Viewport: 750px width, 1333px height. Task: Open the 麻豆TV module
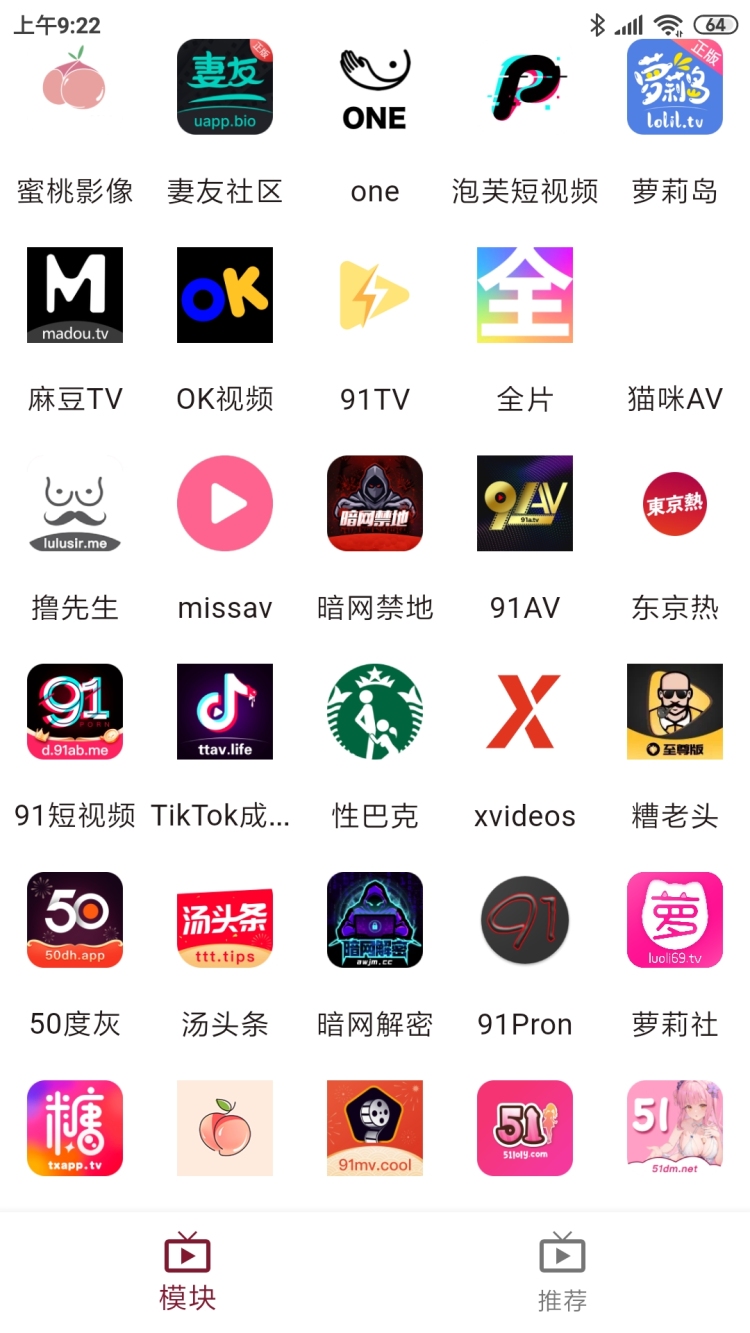coord(75,295)
